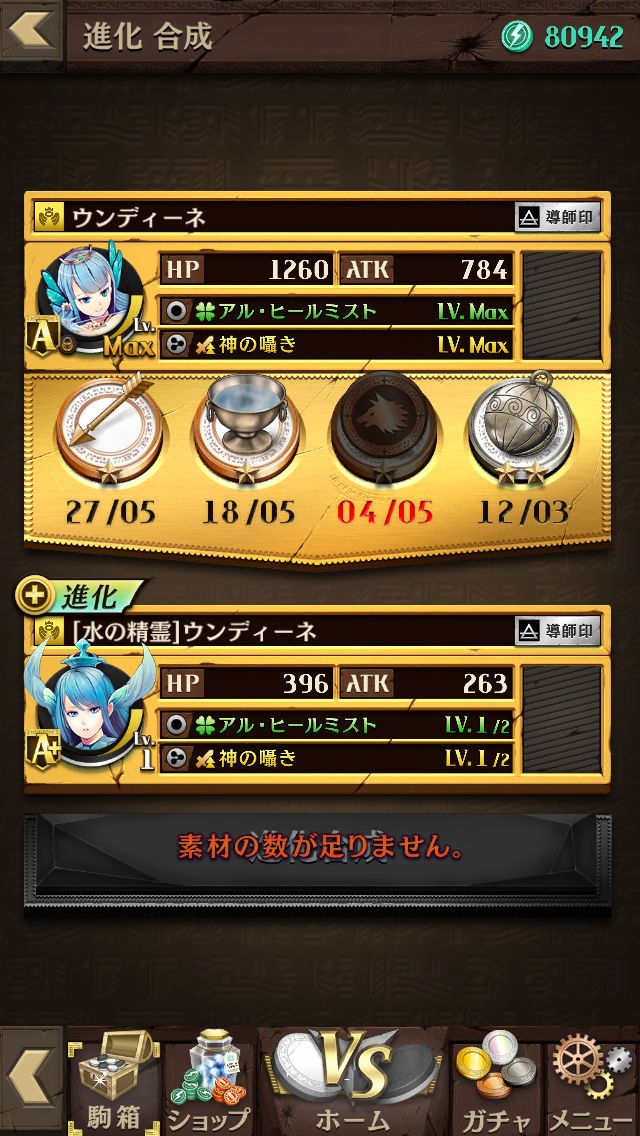The width and height of the screenshot is (640, 1136).
Task: Tap the disabled evolve button 素材の数が足りません
Action: 318,849
